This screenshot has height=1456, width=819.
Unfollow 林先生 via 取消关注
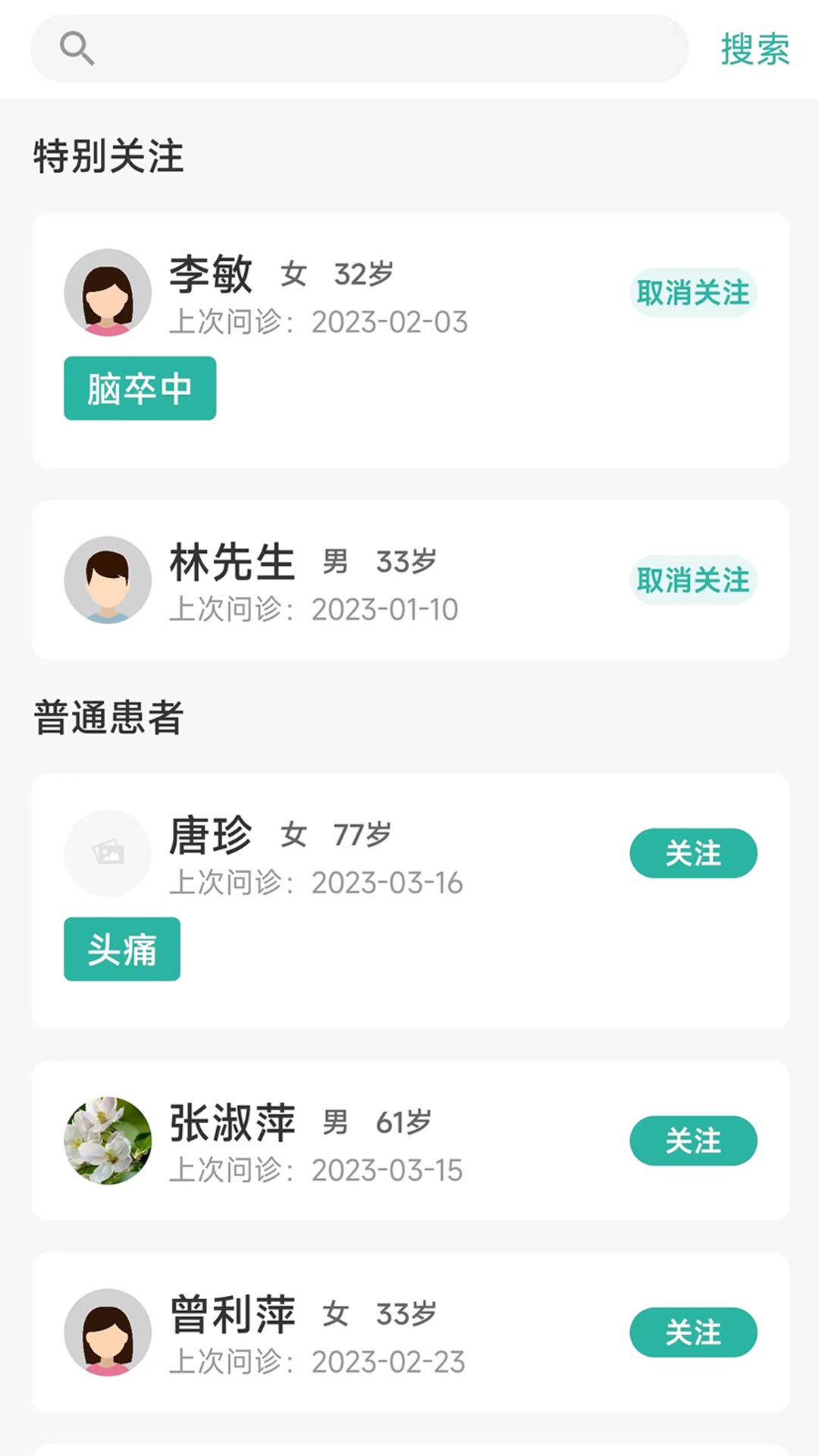point(692,580)
